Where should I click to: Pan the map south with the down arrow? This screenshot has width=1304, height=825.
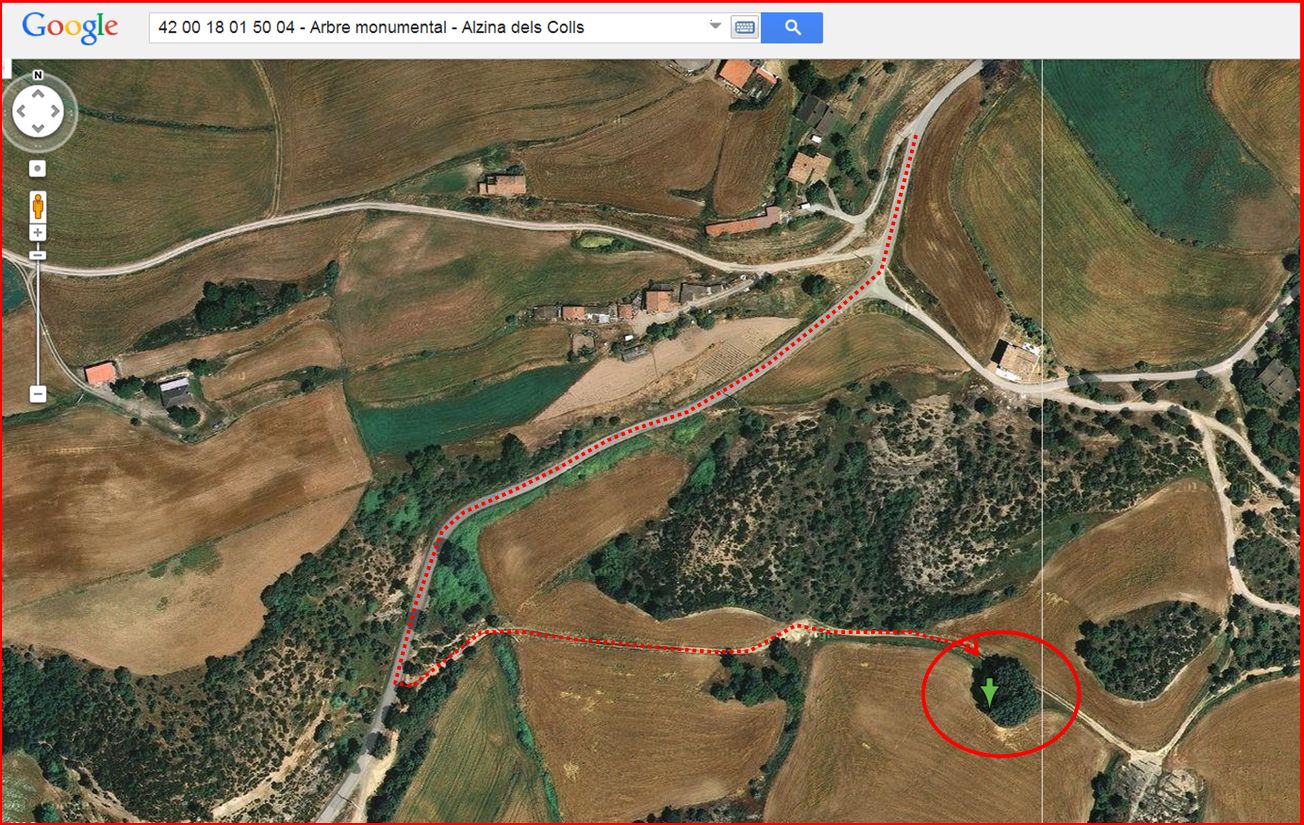point(38,129)
